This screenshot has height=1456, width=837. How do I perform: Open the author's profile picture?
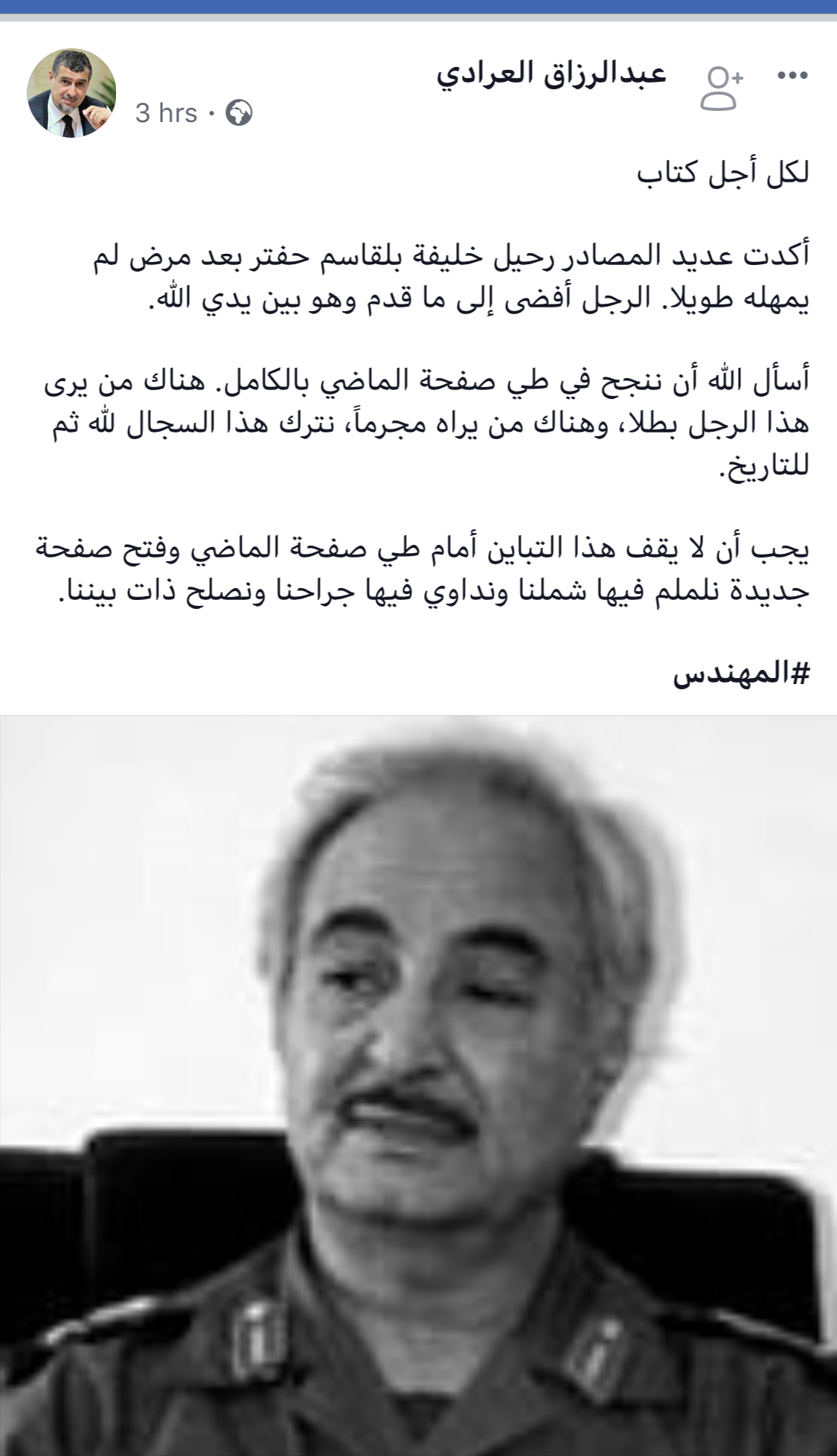click(71, 94)
